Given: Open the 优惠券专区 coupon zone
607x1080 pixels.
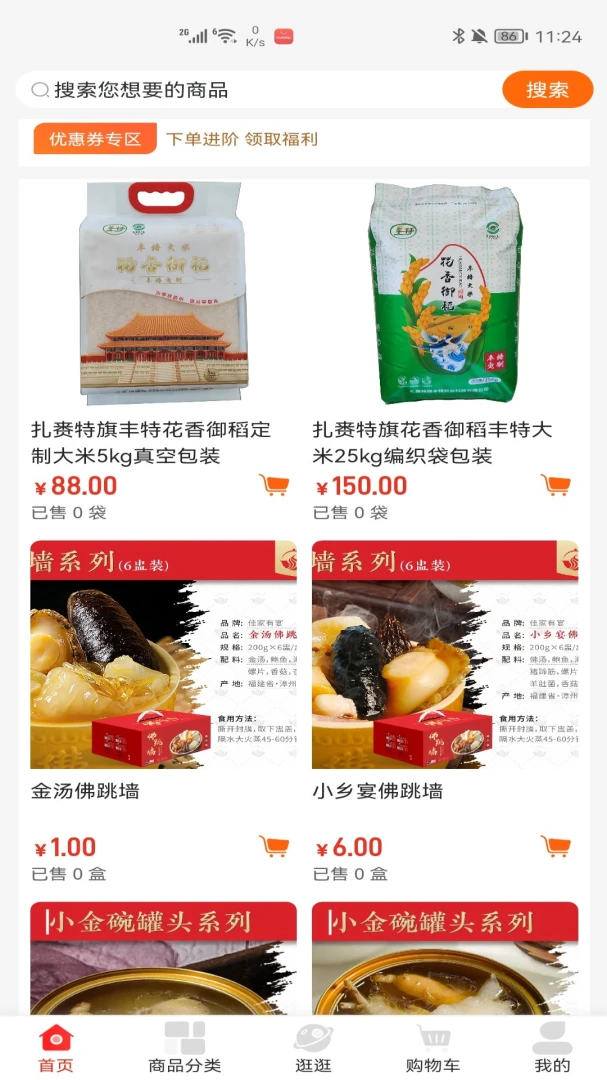Looking at the screenshot, I should 95,138.
